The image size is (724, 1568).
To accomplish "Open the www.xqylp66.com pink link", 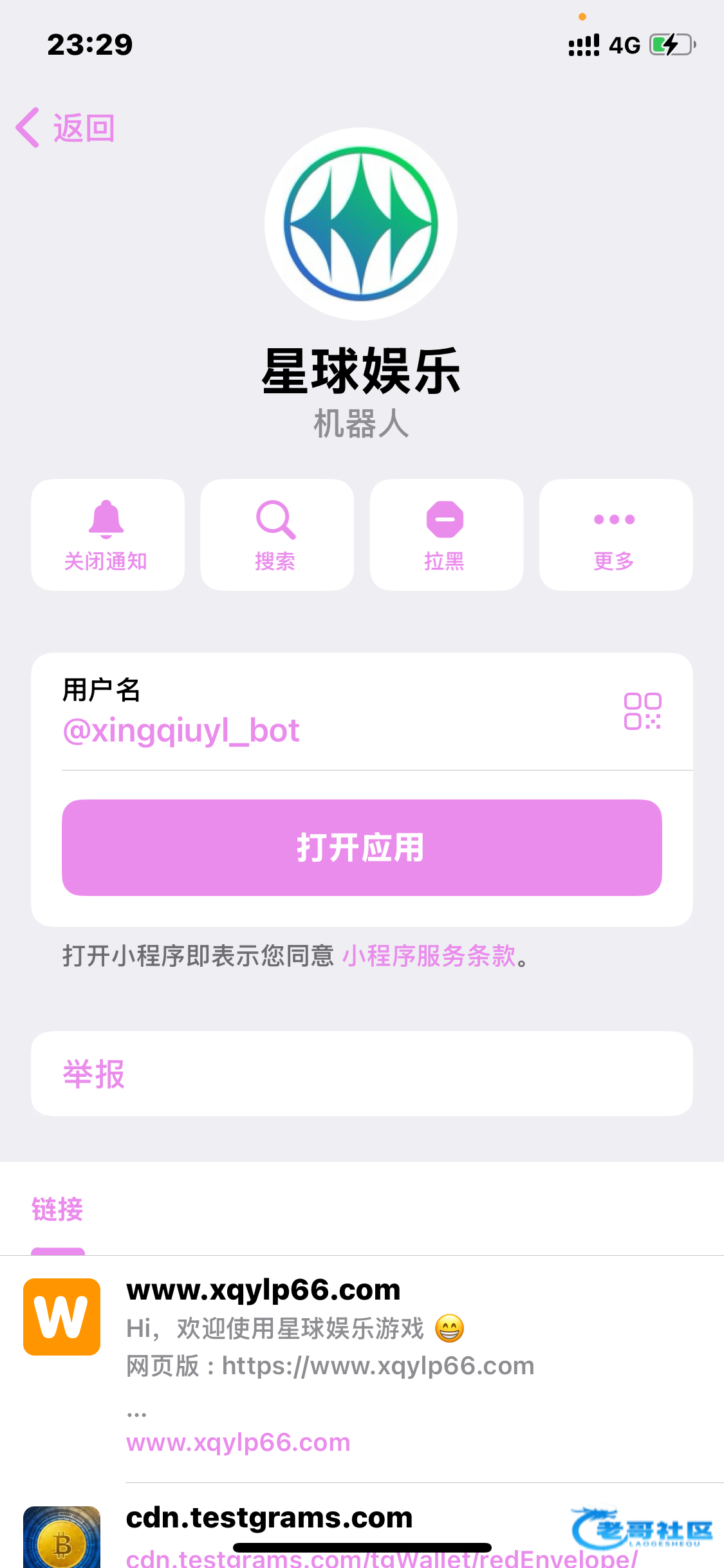I will (238, 1442).
